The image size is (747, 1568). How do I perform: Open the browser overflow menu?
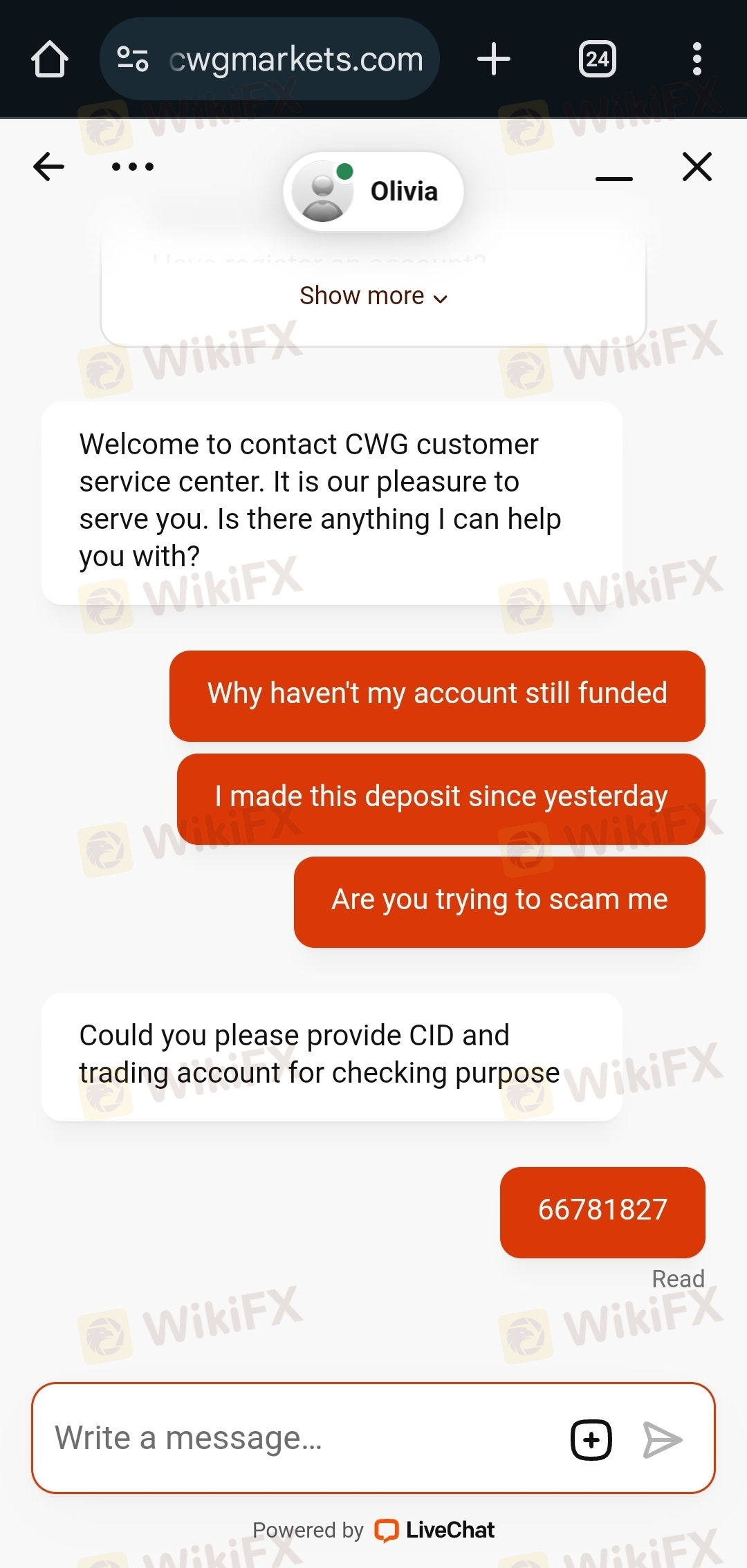pos(697,59)
